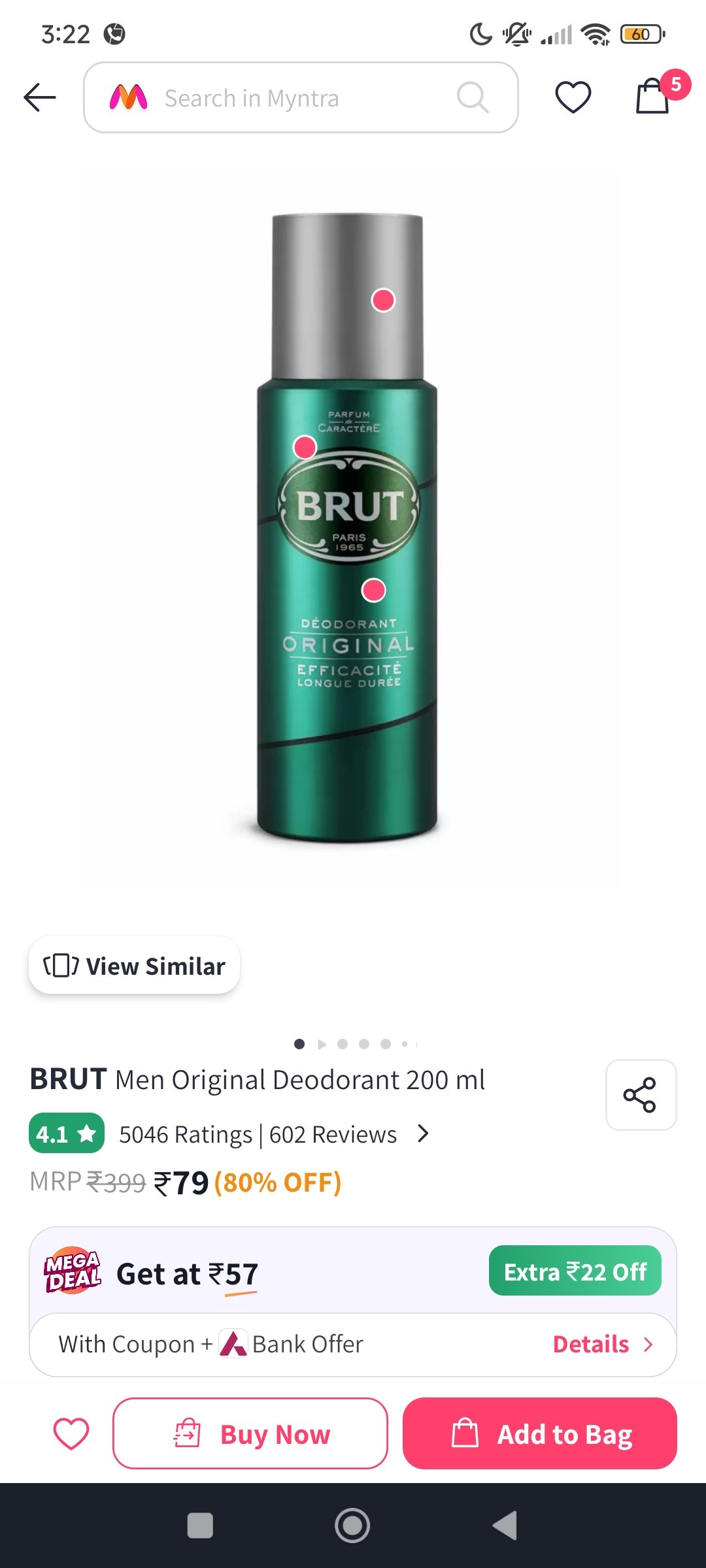Open the wishlist heart in the top bar
Screen dimensions: 706x1568
point(573,98)
